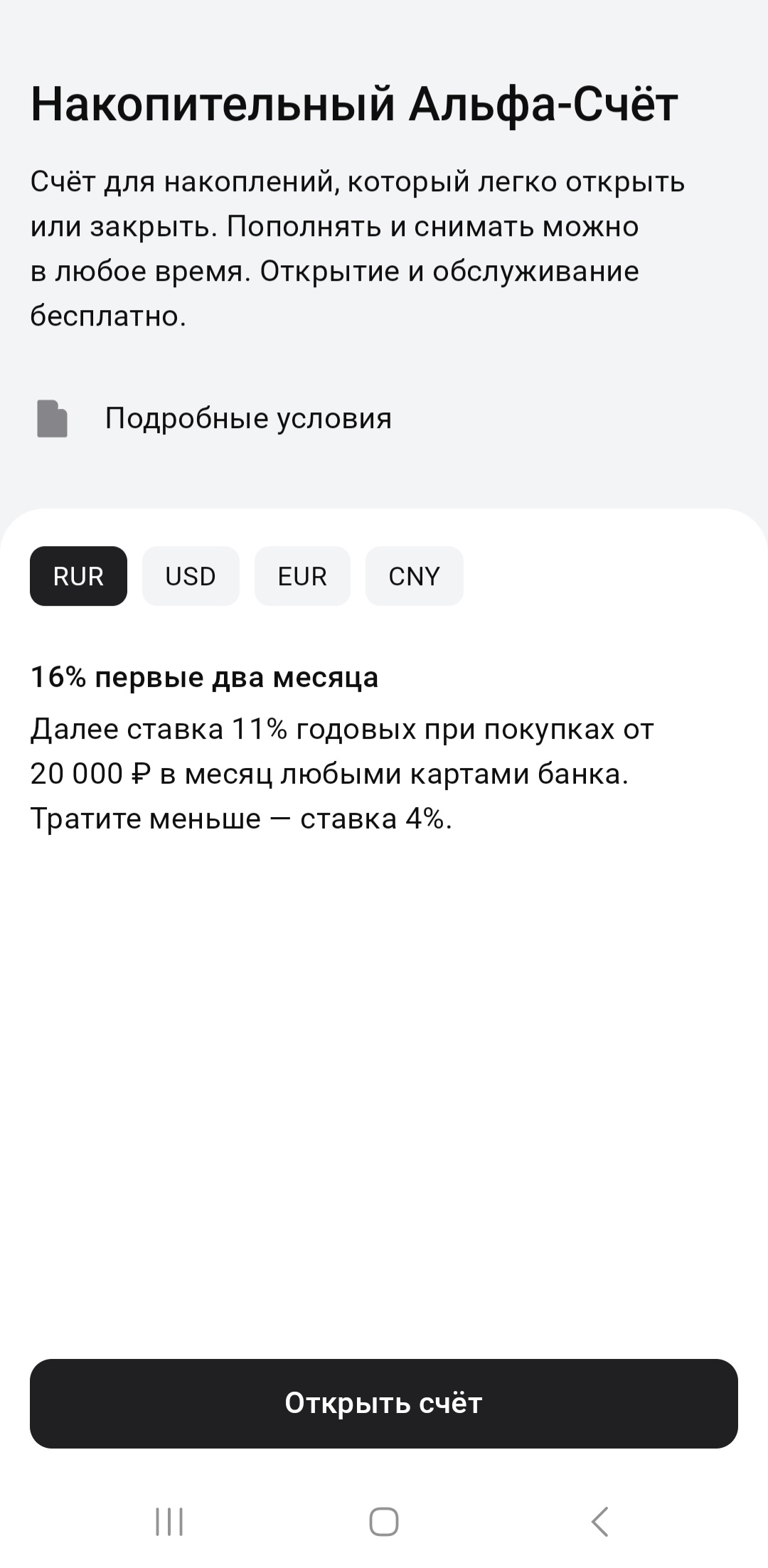
Task: Select the RUR currency chip
Action: click(78, 576)
